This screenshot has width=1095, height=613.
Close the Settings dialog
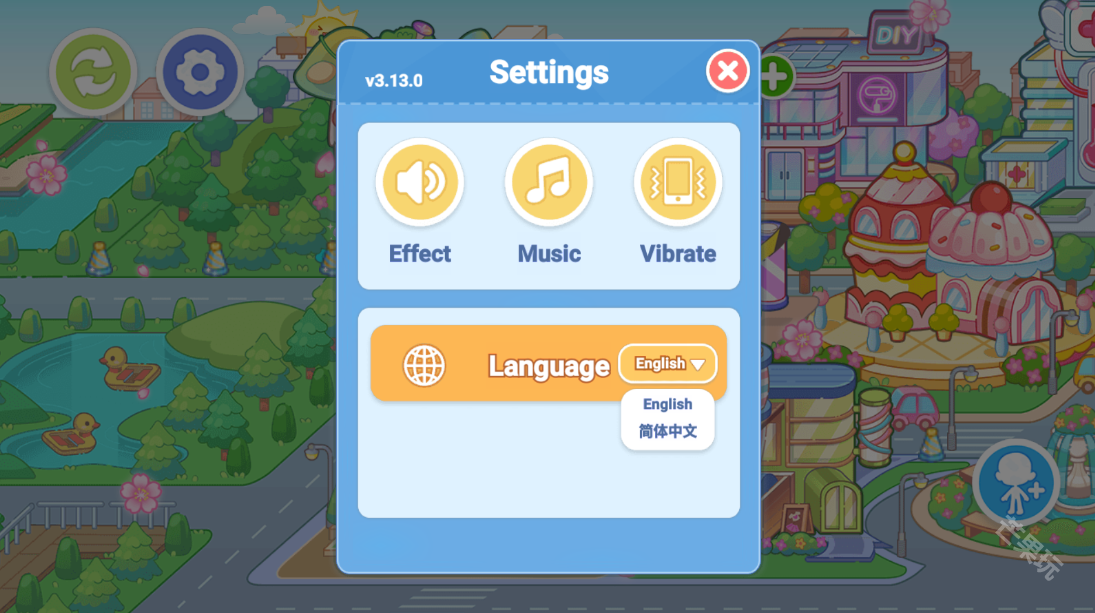coord(728,71)
